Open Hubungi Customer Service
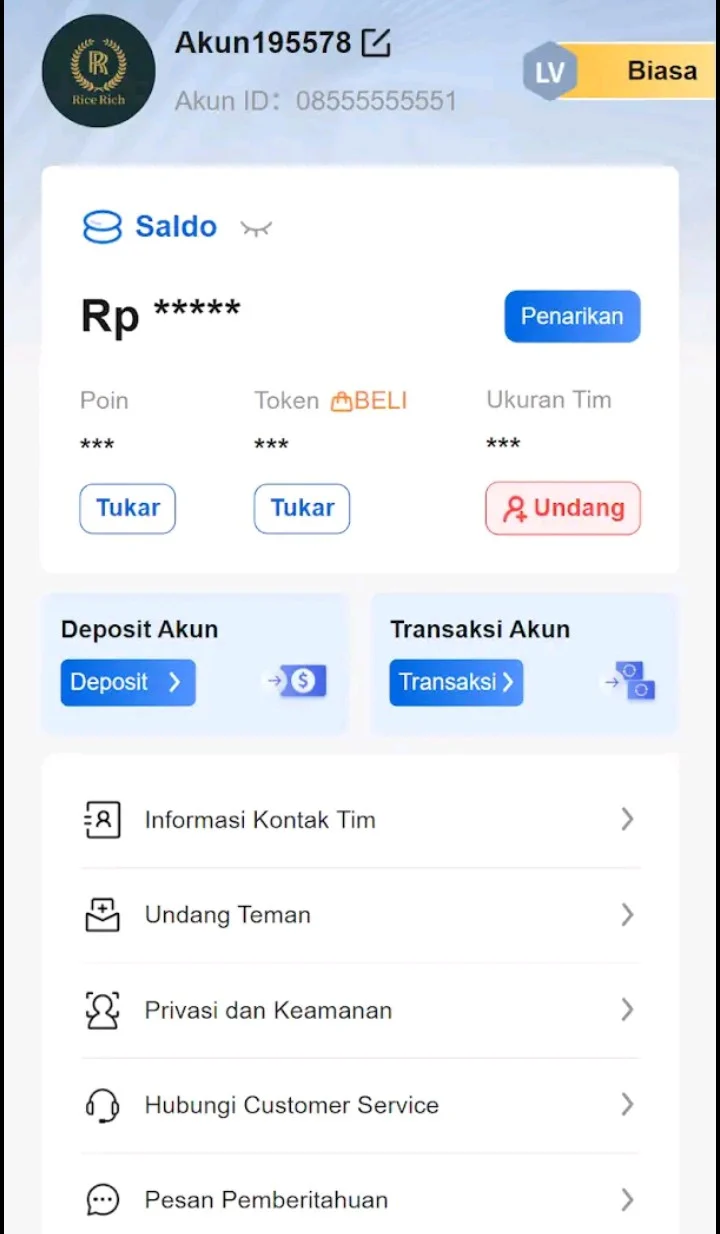 pyautogui.click(x=360, y=1105)
